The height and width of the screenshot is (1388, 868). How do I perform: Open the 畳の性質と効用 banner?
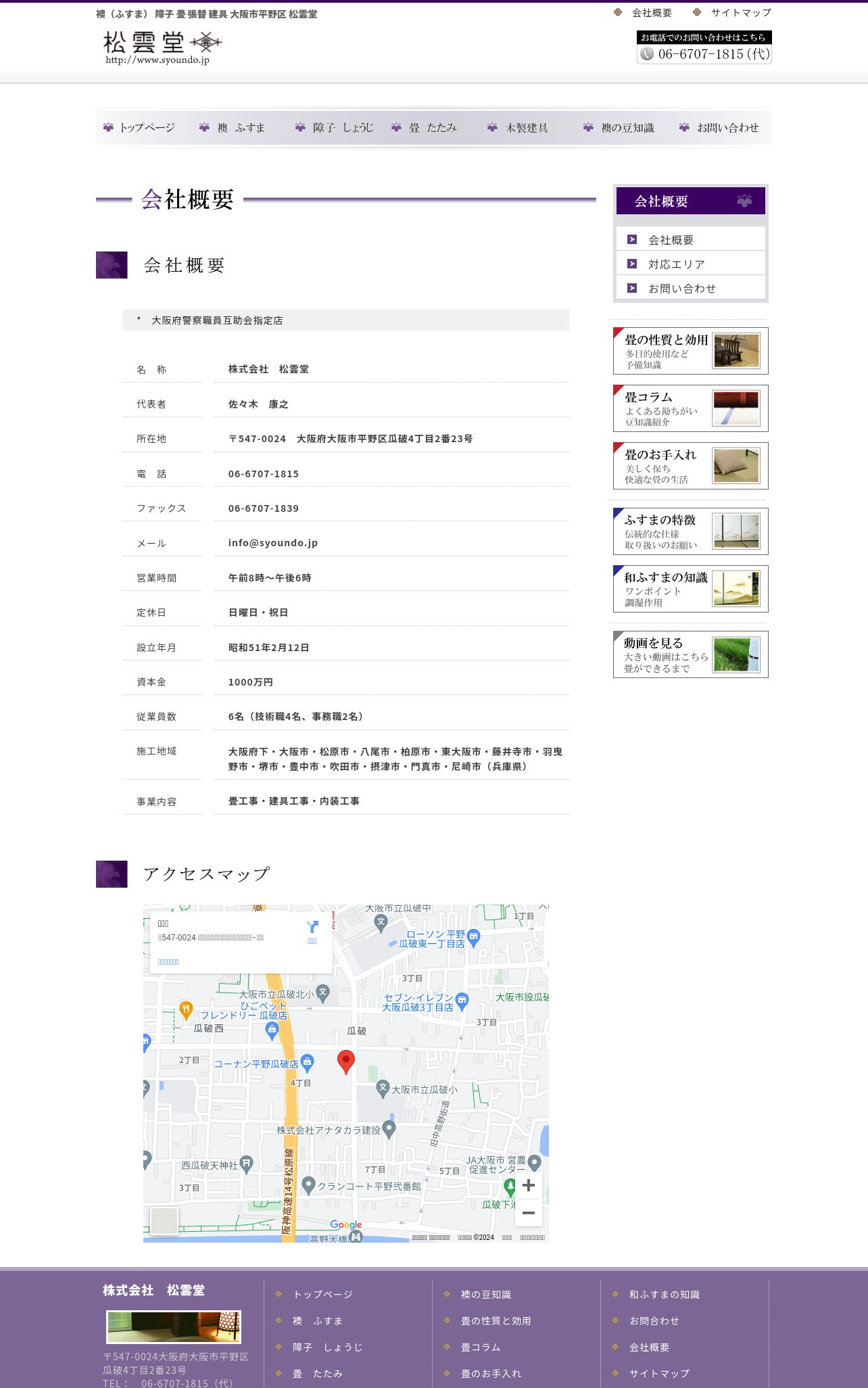click(x=690, y=351)
